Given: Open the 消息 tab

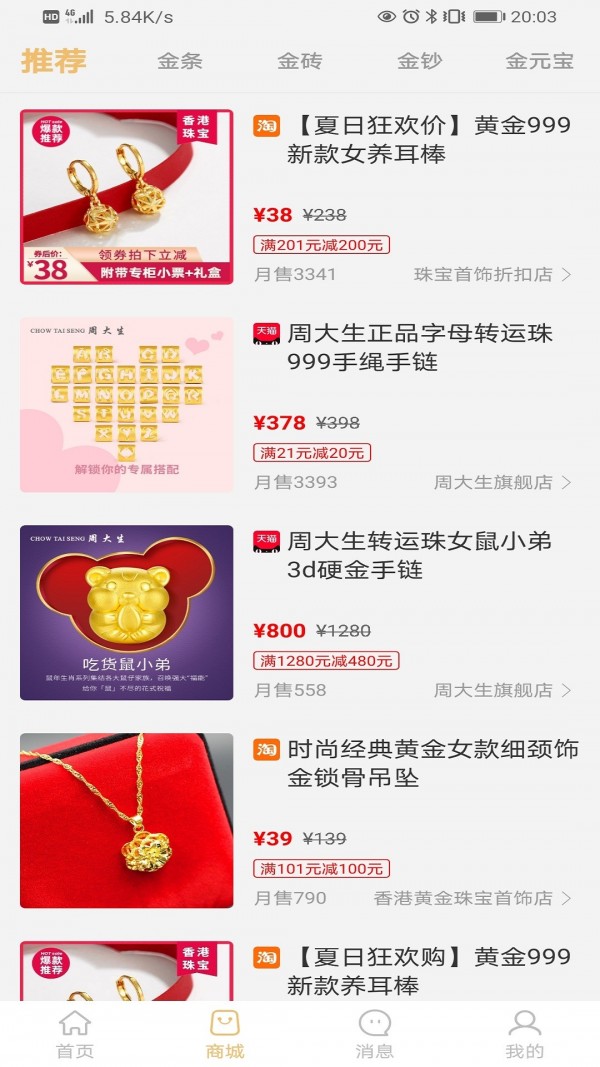Looking at the screenshot, I should tap(375, 1035).
